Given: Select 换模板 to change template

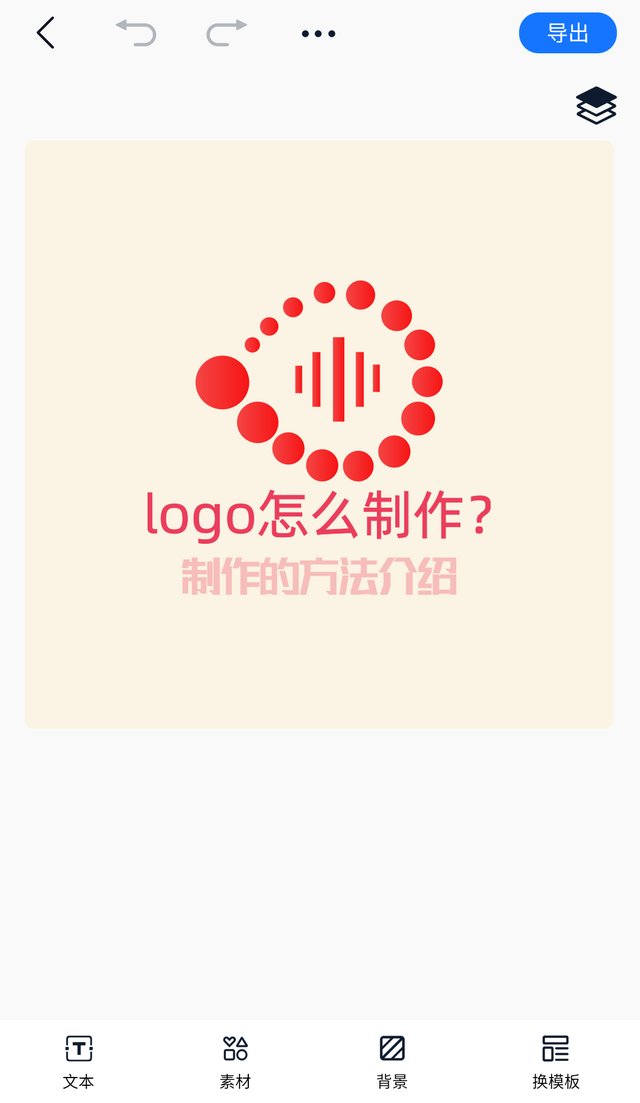Looking at the screenshot, I should [x=556, y=1061].
